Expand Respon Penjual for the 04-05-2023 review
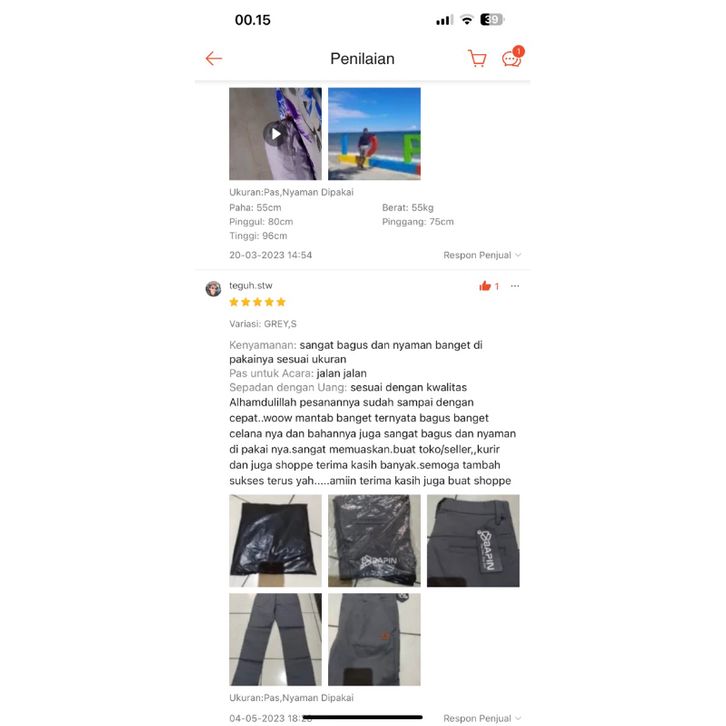 pyautogui.click(x=482, y=718)
